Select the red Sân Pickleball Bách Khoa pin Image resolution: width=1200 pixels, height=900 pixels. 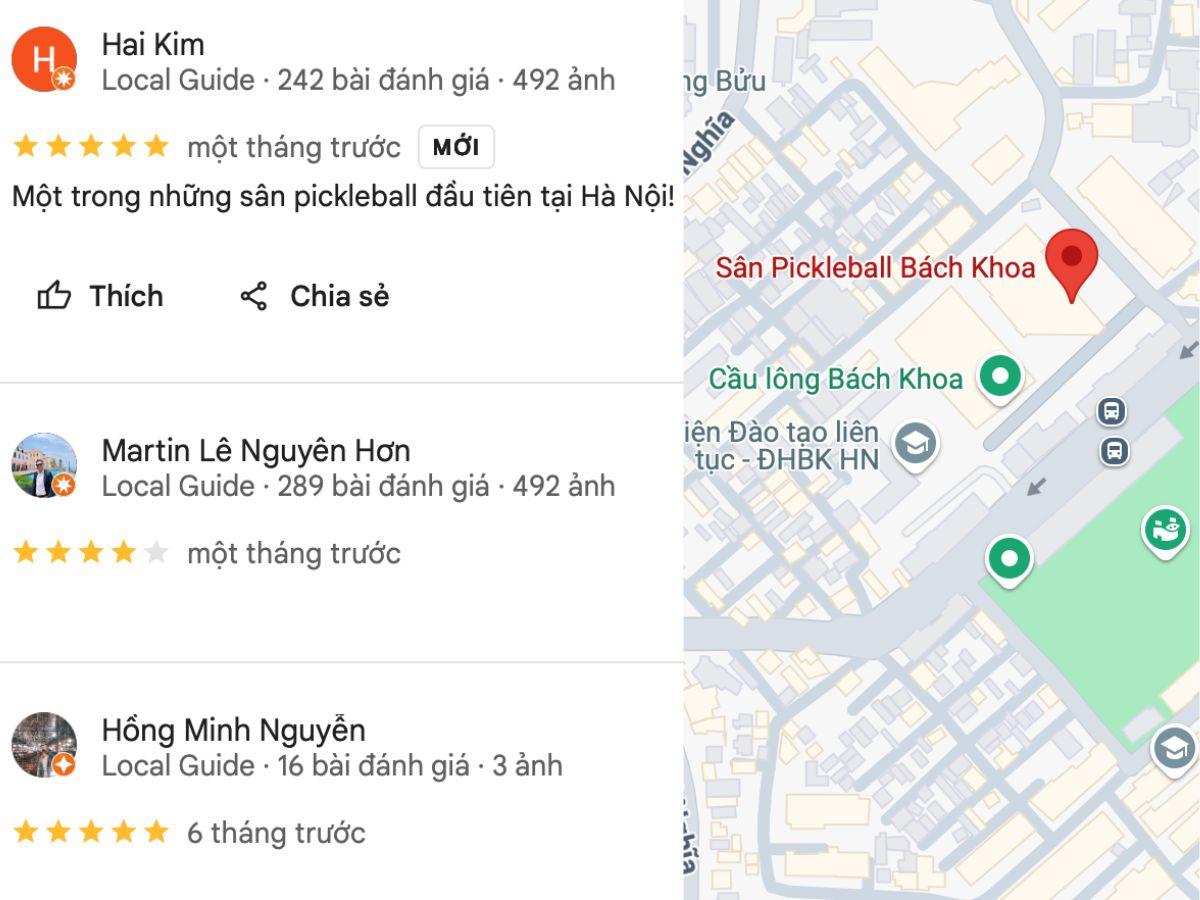coord(1071,260)
